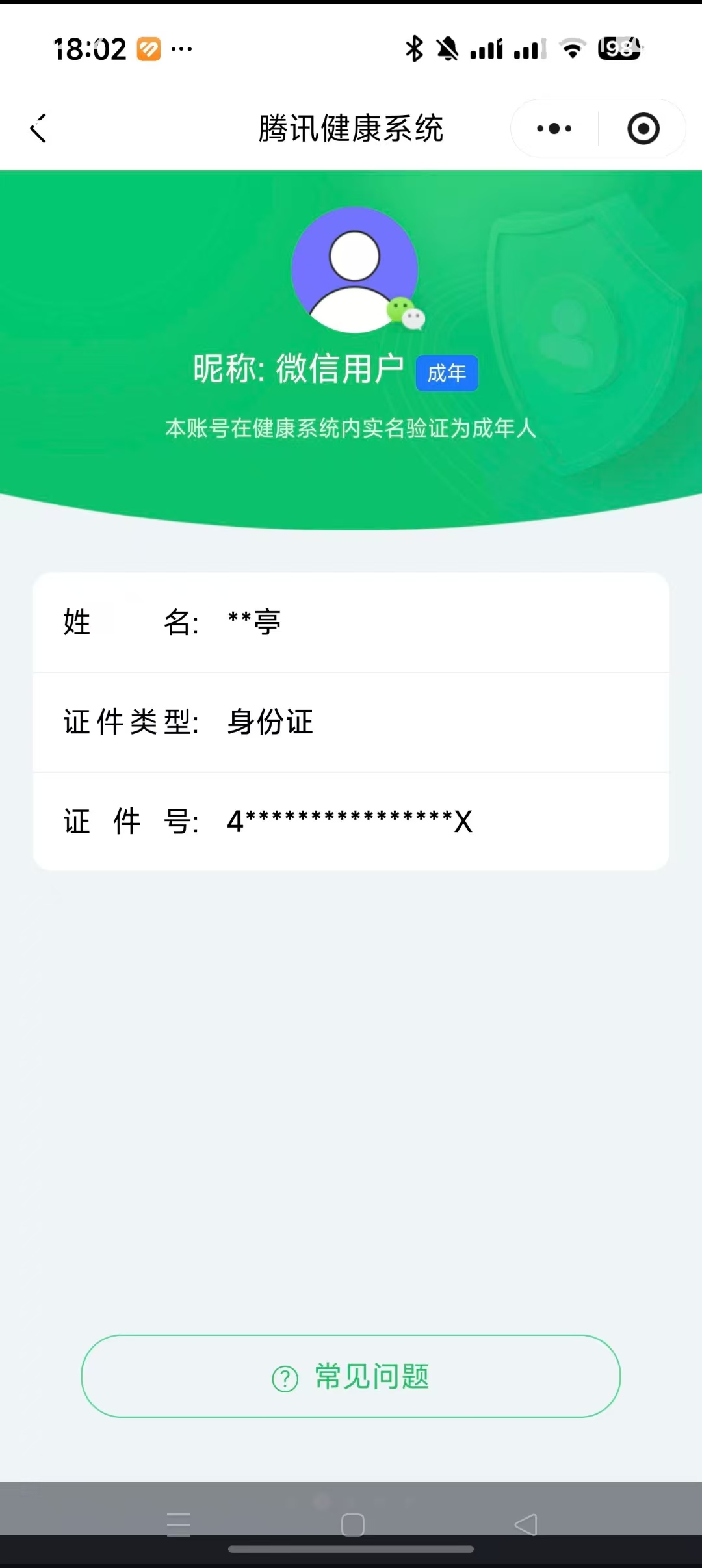Tap the masked 证件号 ID number row
This screenshot has width=702, height=1568.
pyautogui.click(x=351, y=821)
